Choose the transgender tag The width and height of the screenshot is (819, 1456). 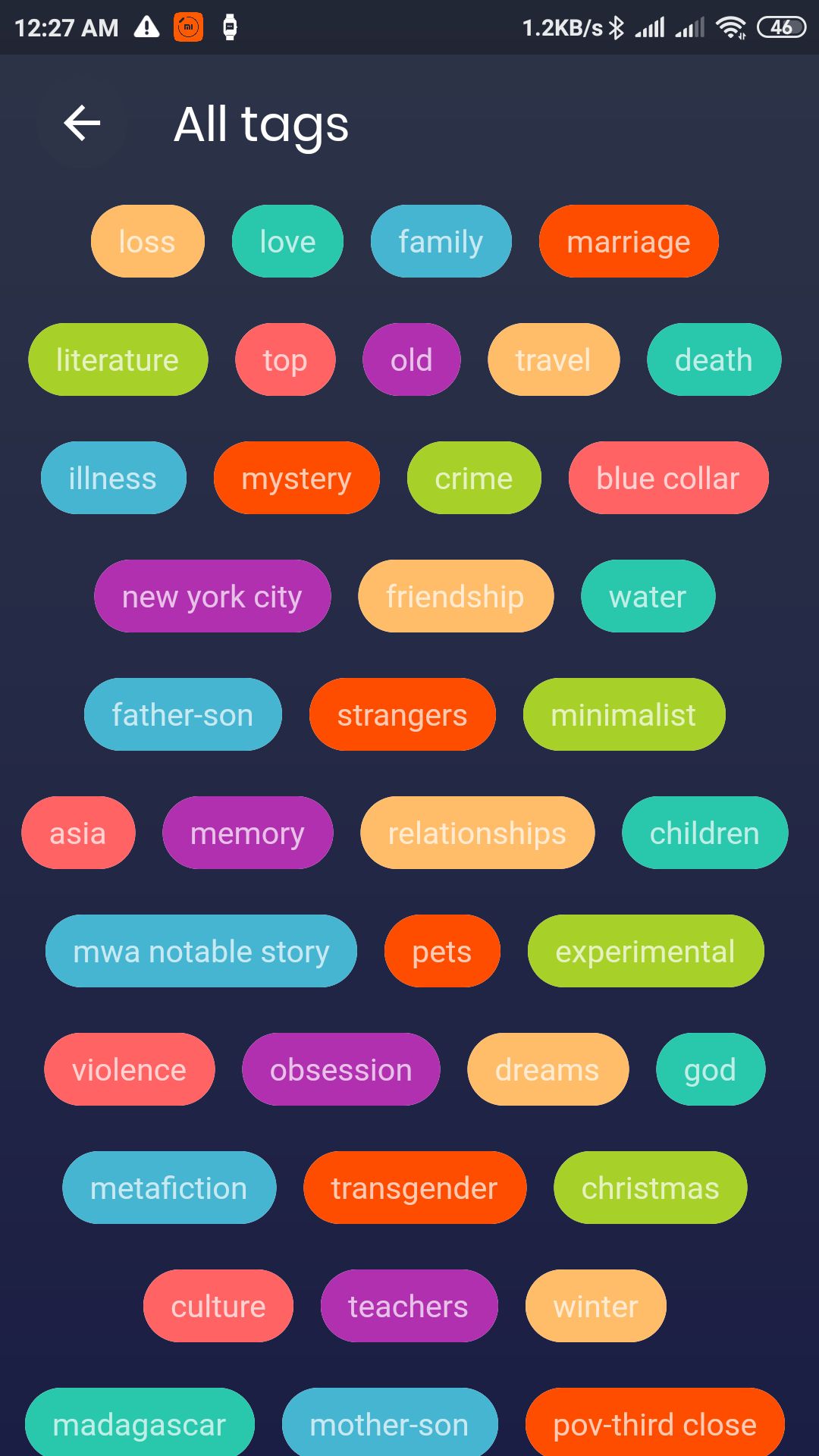(x=414, y=1188)
